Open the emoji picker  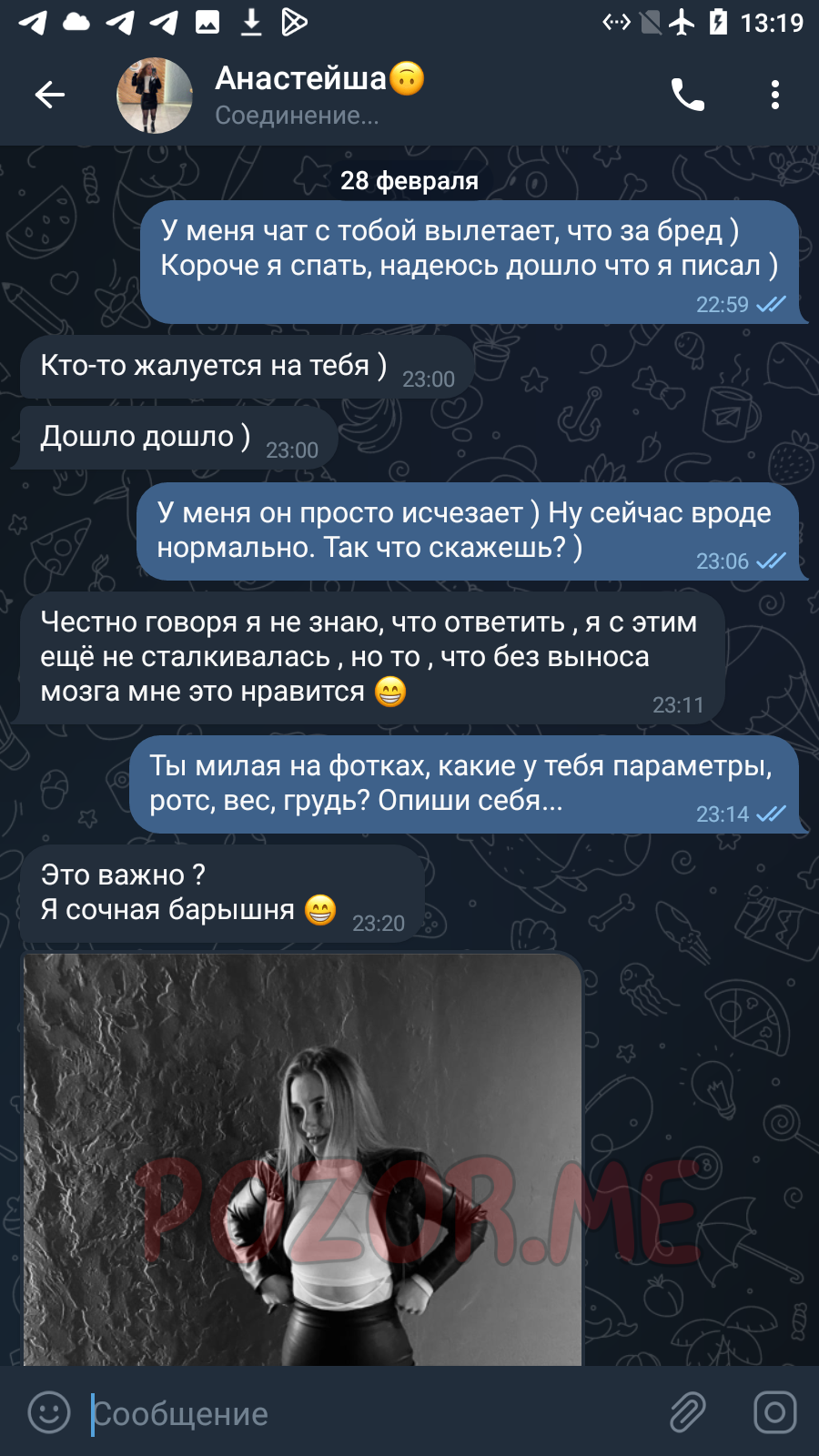[x=49, y=1413]
